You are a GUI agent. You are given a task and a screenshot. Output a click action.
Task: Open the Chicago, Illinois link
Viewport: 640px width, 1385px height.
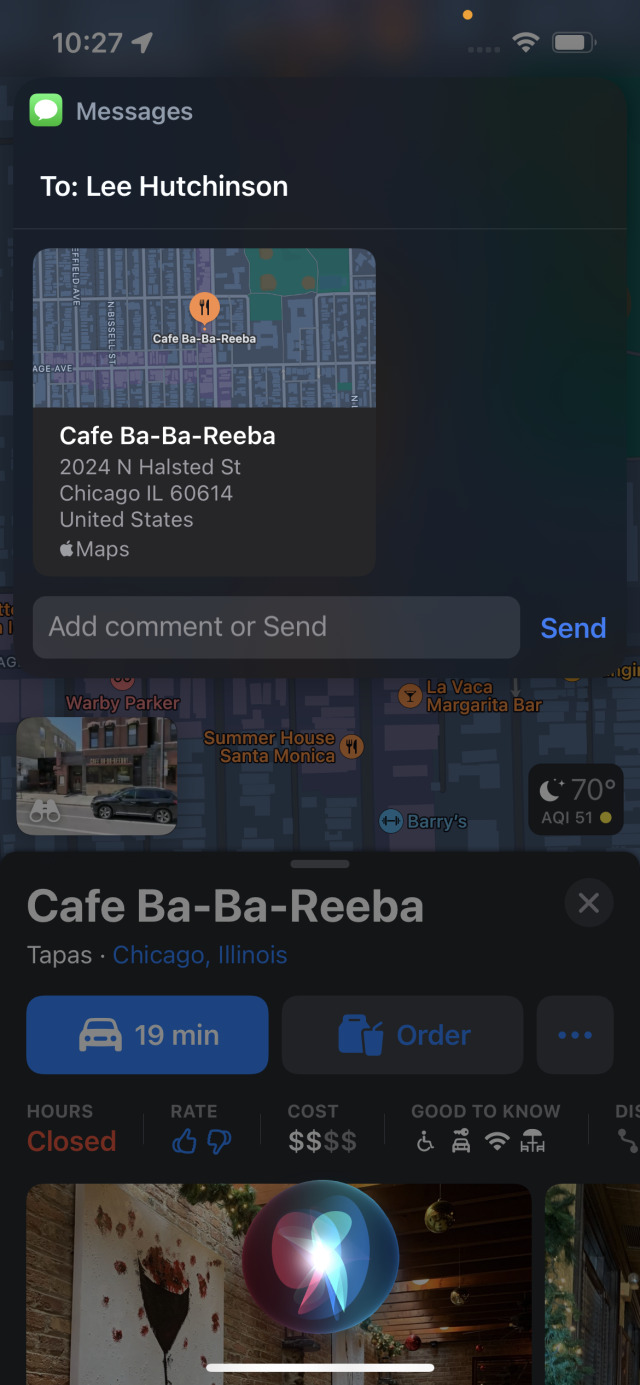(200, 955)
